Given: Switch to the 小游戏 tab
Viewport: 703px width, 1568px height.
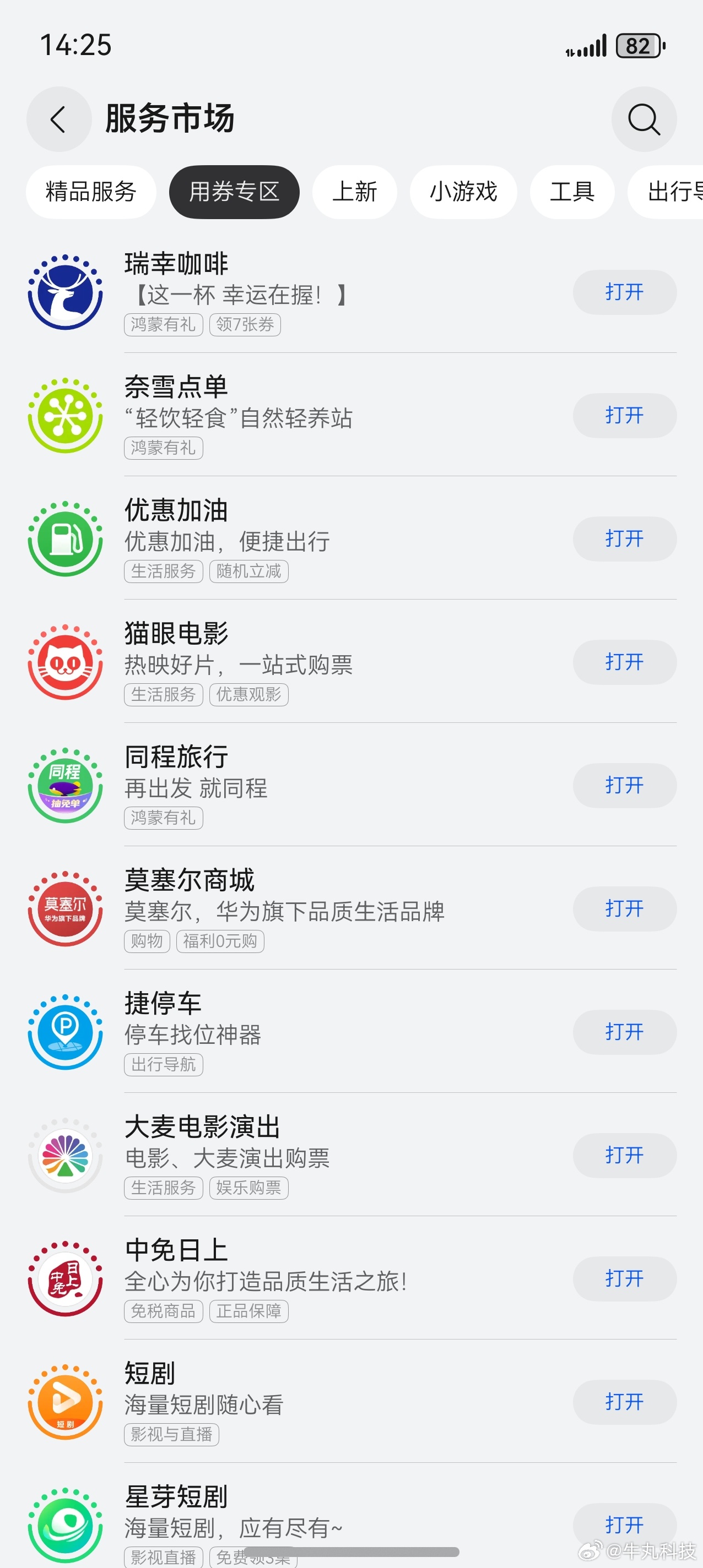Looking at the screenshot, I should [x=463, y=192].
